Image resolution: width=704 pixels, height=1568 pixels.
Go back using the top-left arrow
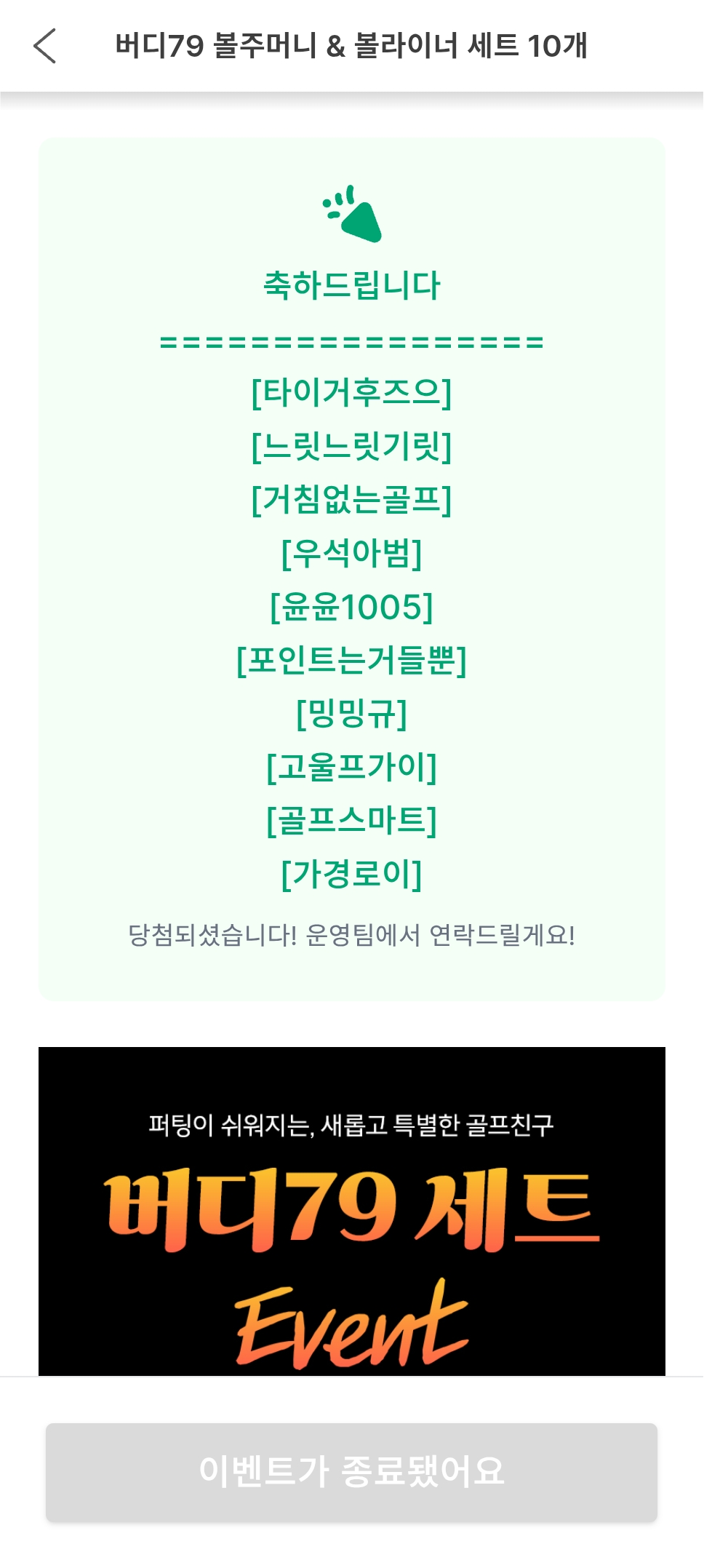[45, 46]
